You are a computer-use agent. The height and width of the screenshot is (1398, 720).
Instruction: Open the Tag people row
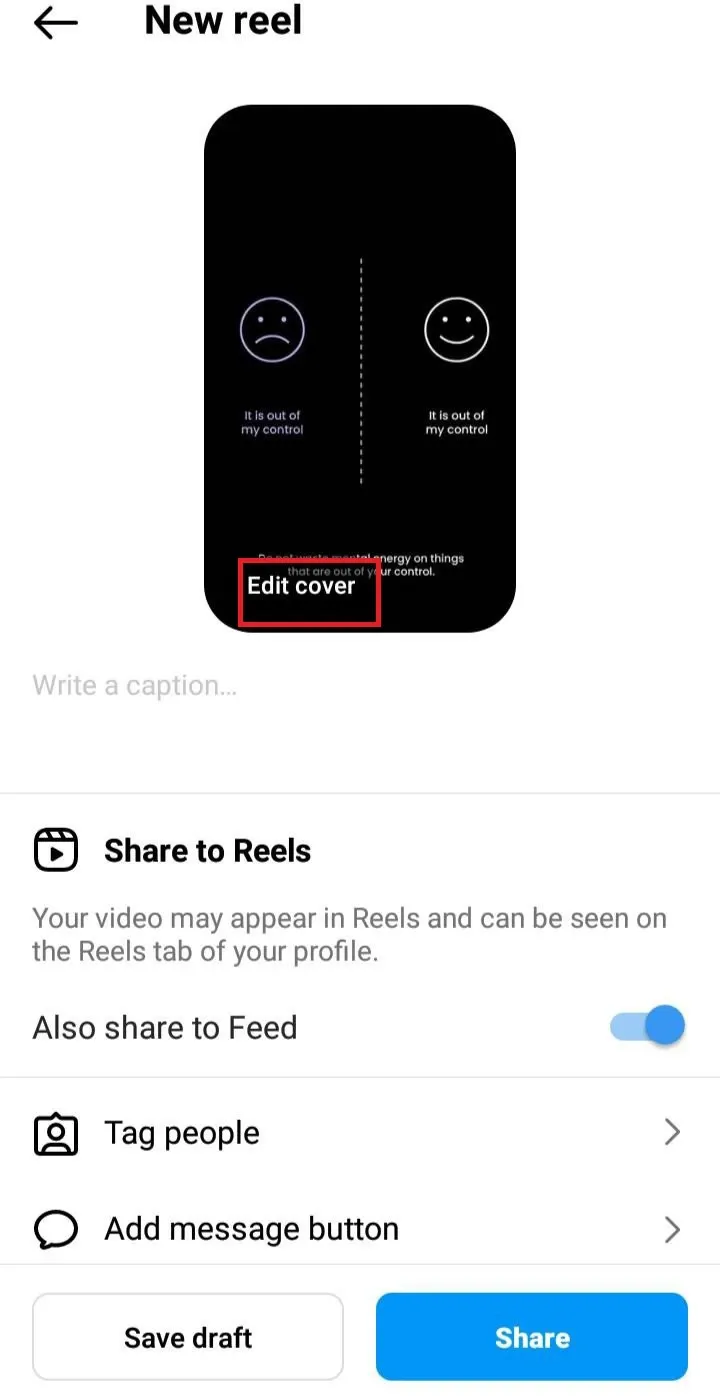tap(358, 1133)
